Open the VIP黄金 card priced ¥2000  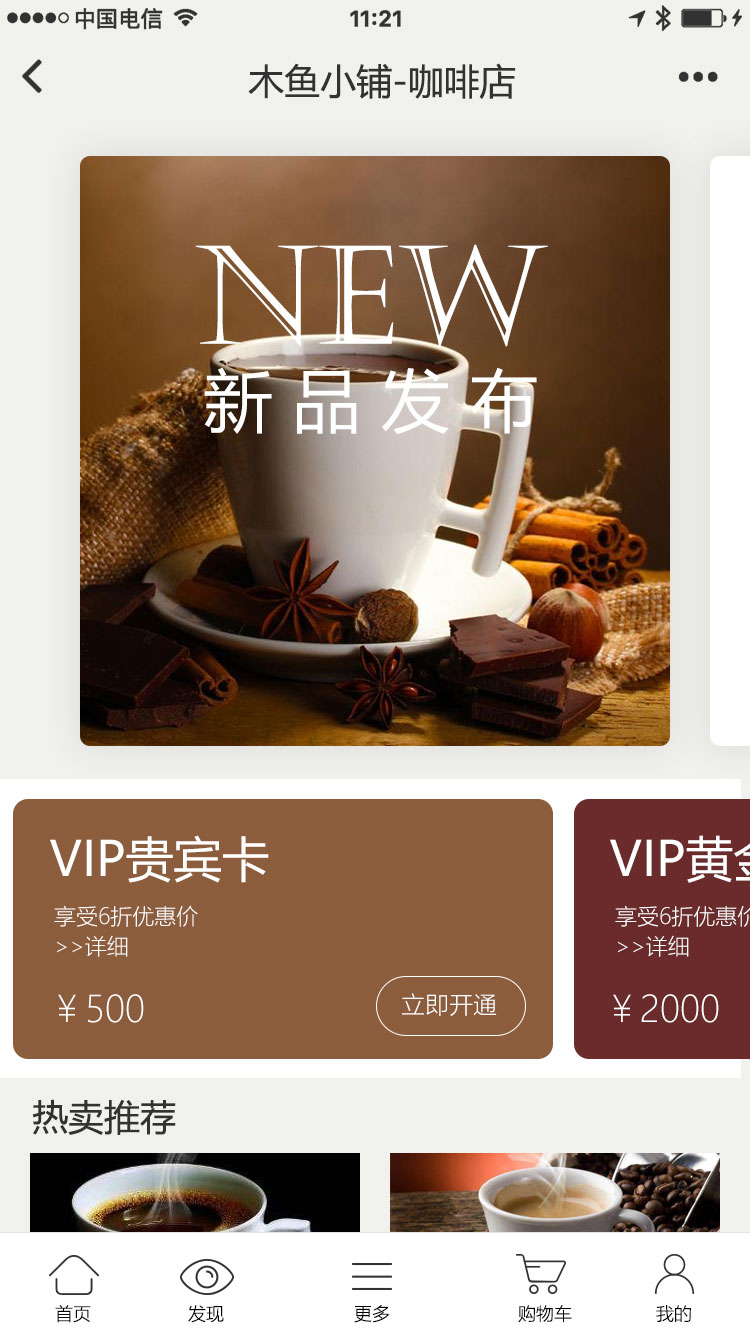(664, 928)
